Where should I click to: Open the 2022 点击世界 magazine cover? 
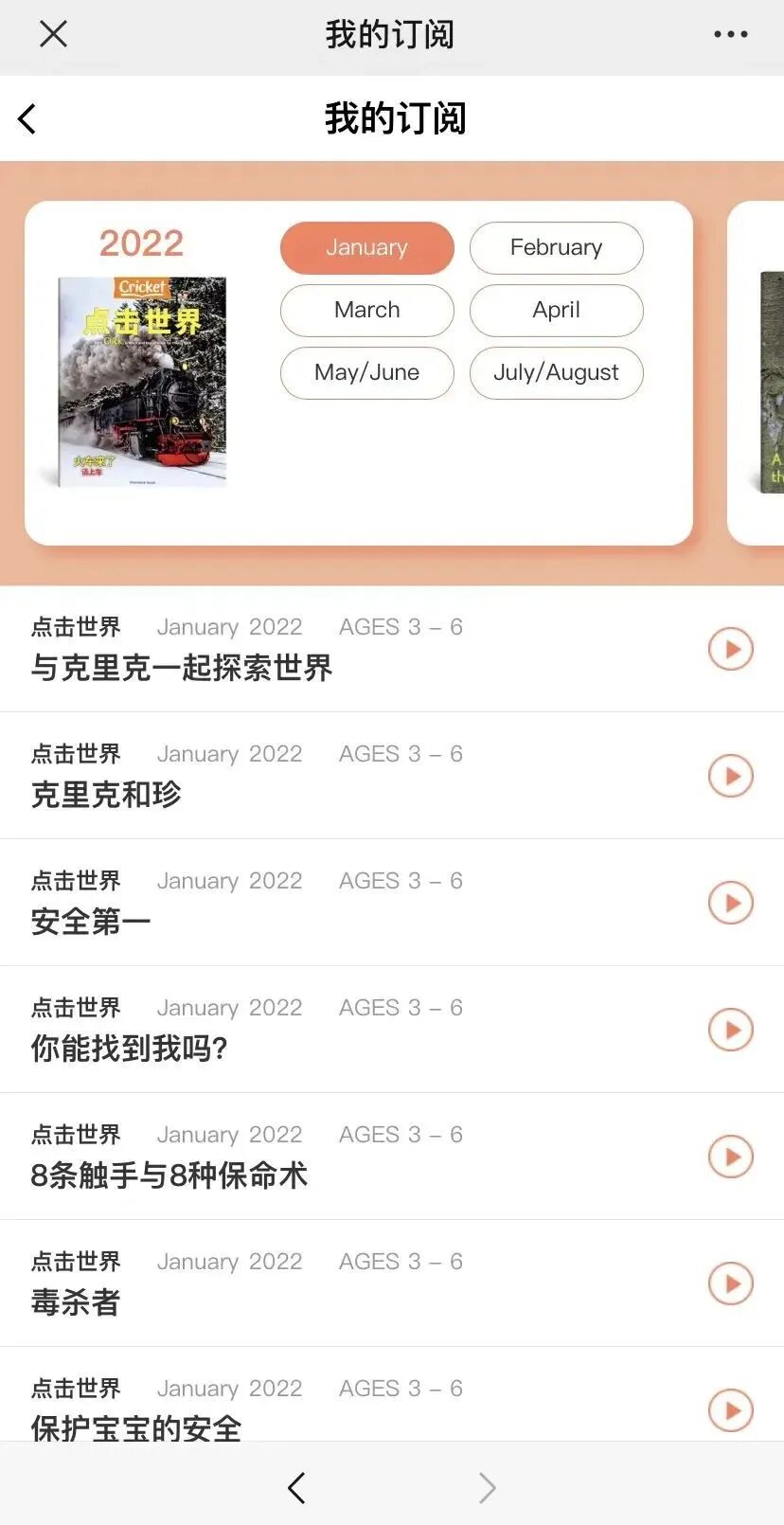tap(142, 382)
